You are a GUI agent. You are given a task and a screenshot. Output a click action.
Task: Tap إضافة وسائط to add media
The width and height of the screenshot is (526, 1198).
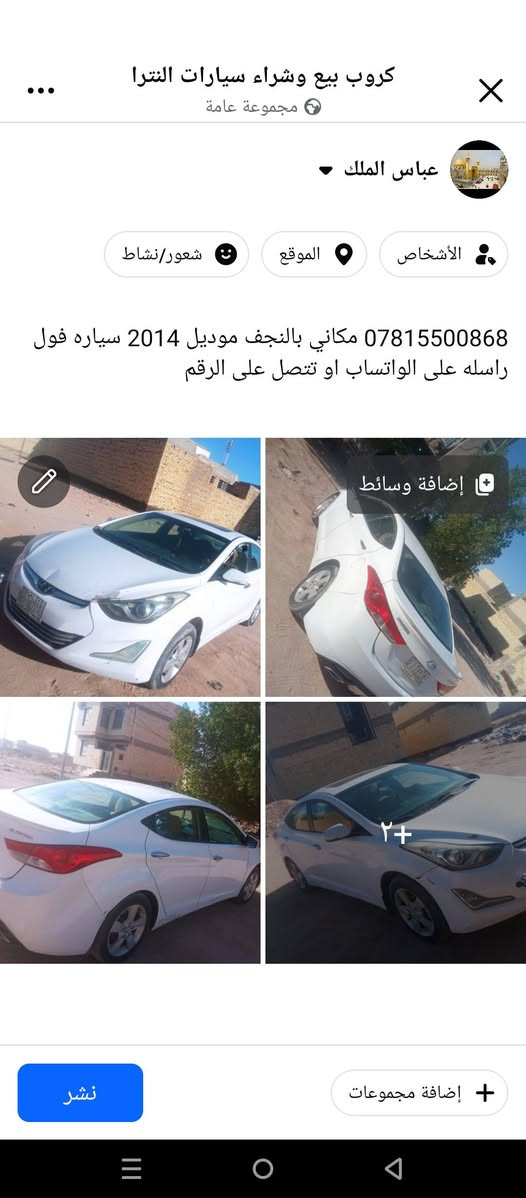coord(427,484)
